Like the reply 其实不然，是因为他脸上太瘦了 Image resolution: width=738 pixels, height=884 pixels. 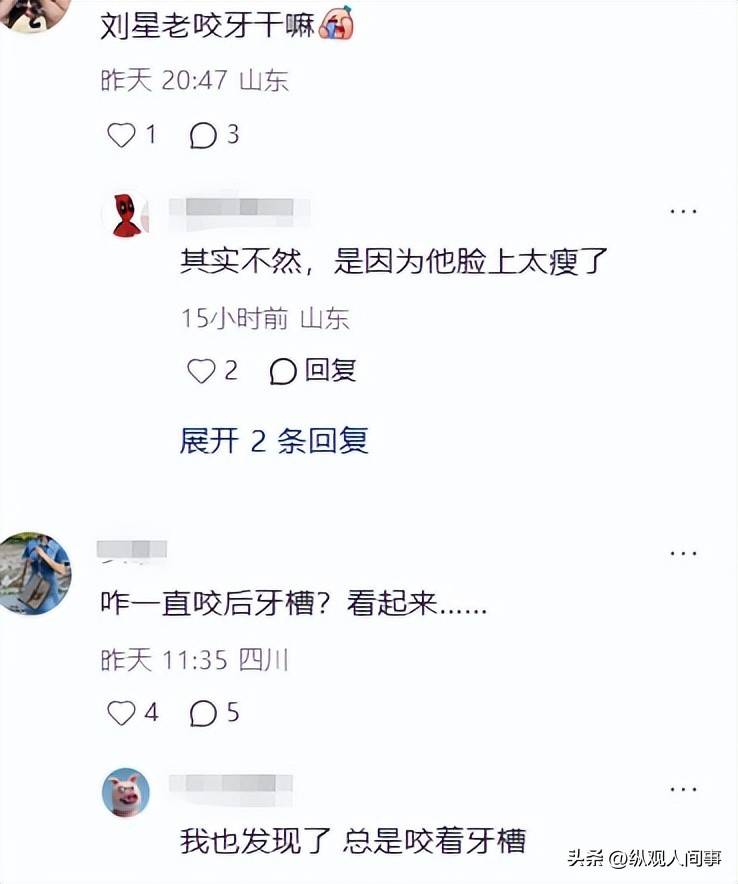[x=202, y=371]
